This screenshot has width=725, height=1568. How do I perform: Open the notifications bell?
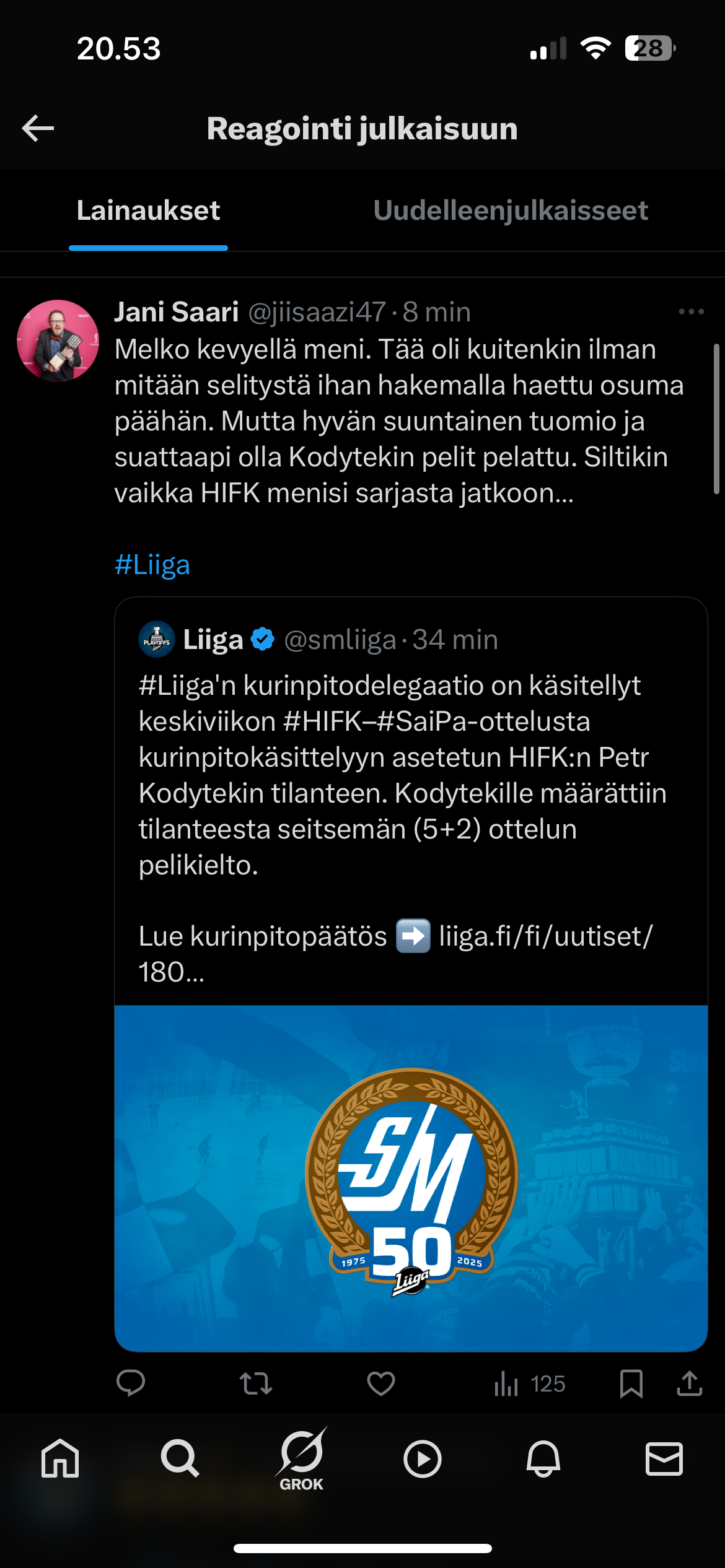(x=543, y=1458)
